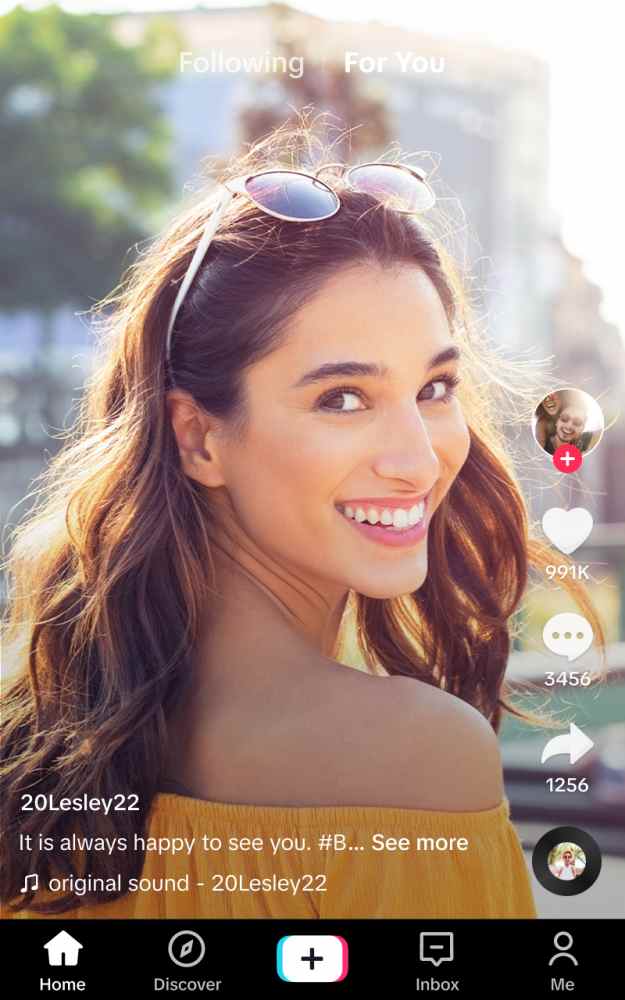625x1000 pixels.
Task: Check the Inbox tab
Action: click(437, 958)
